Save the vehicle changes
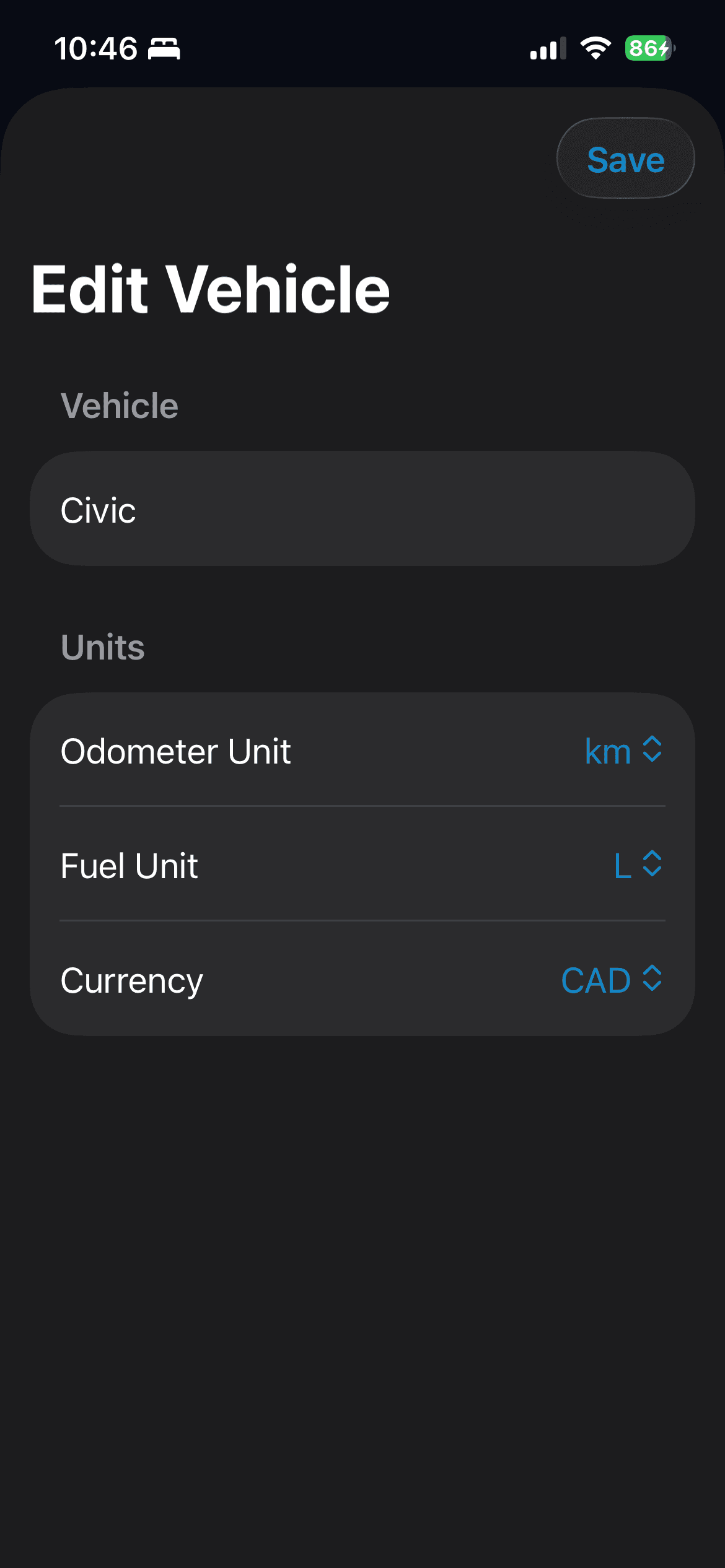This screenshot has width=725, height=1568. click(625, 159)
